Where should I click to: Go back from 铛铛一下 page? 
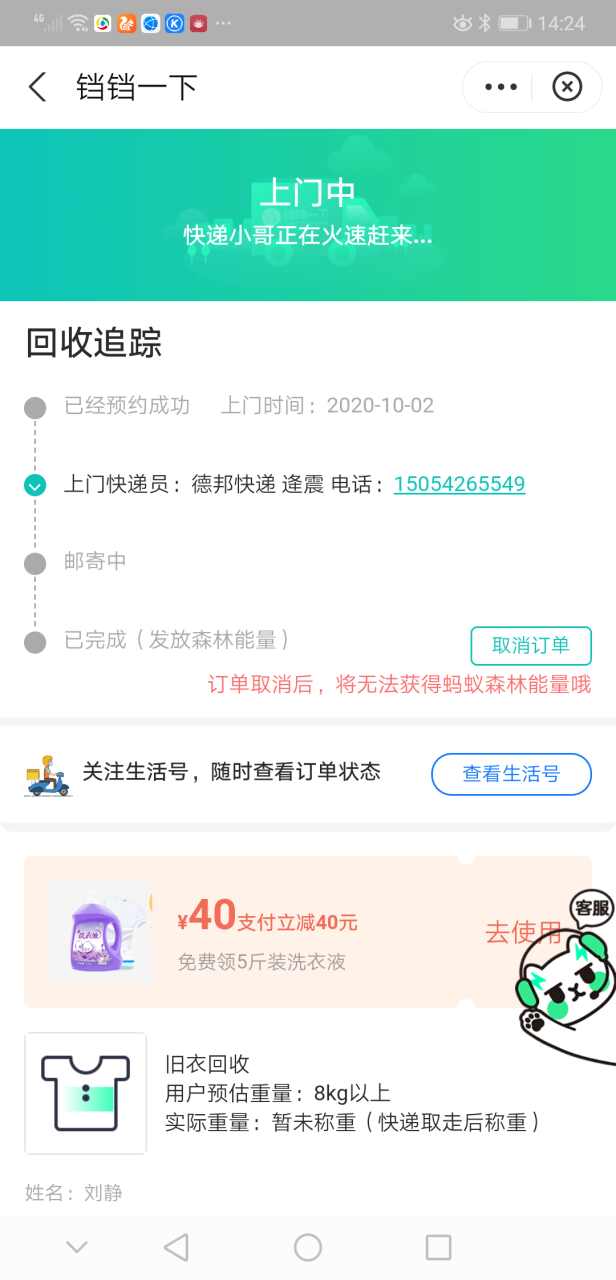click(37, 87)
